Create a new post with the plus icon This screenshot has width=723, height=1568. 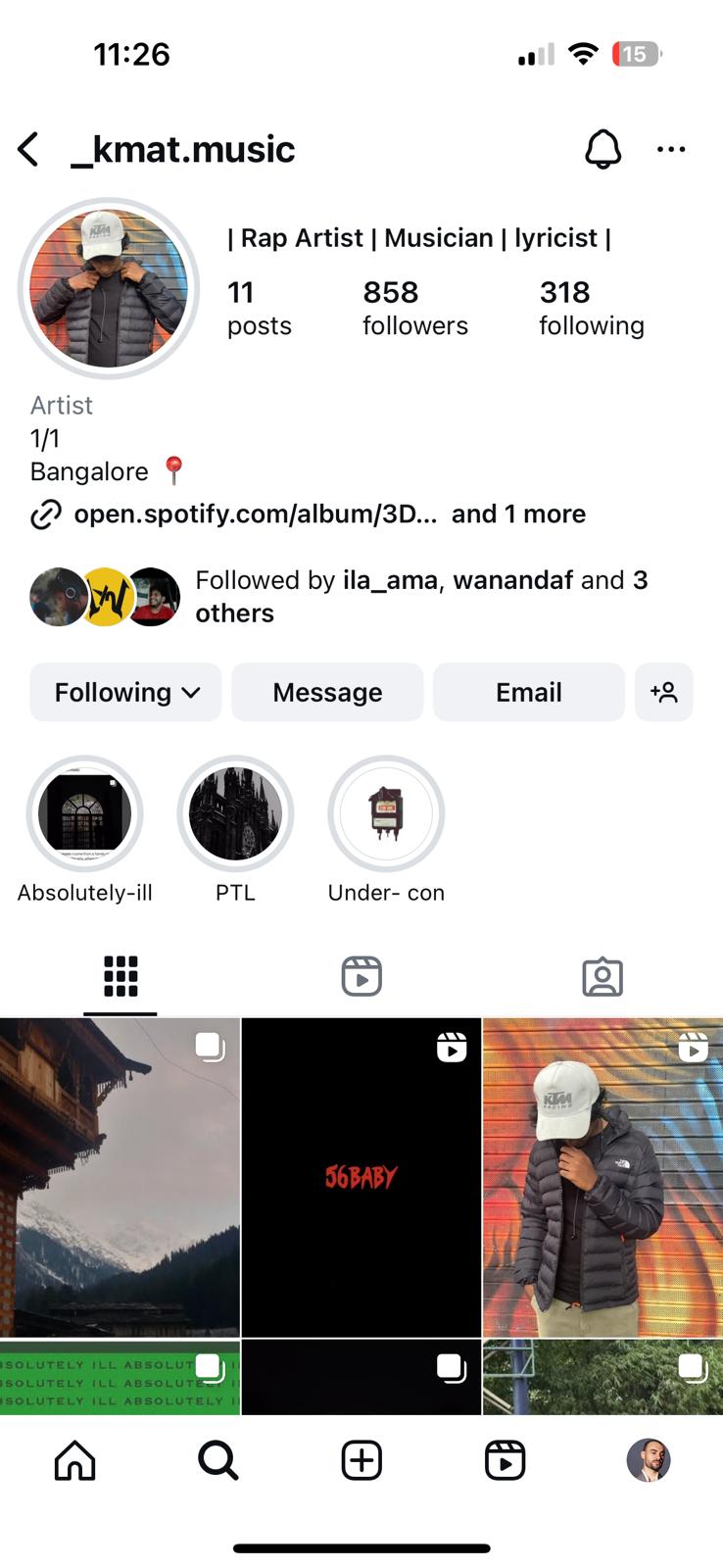[x=361, y=1460]
